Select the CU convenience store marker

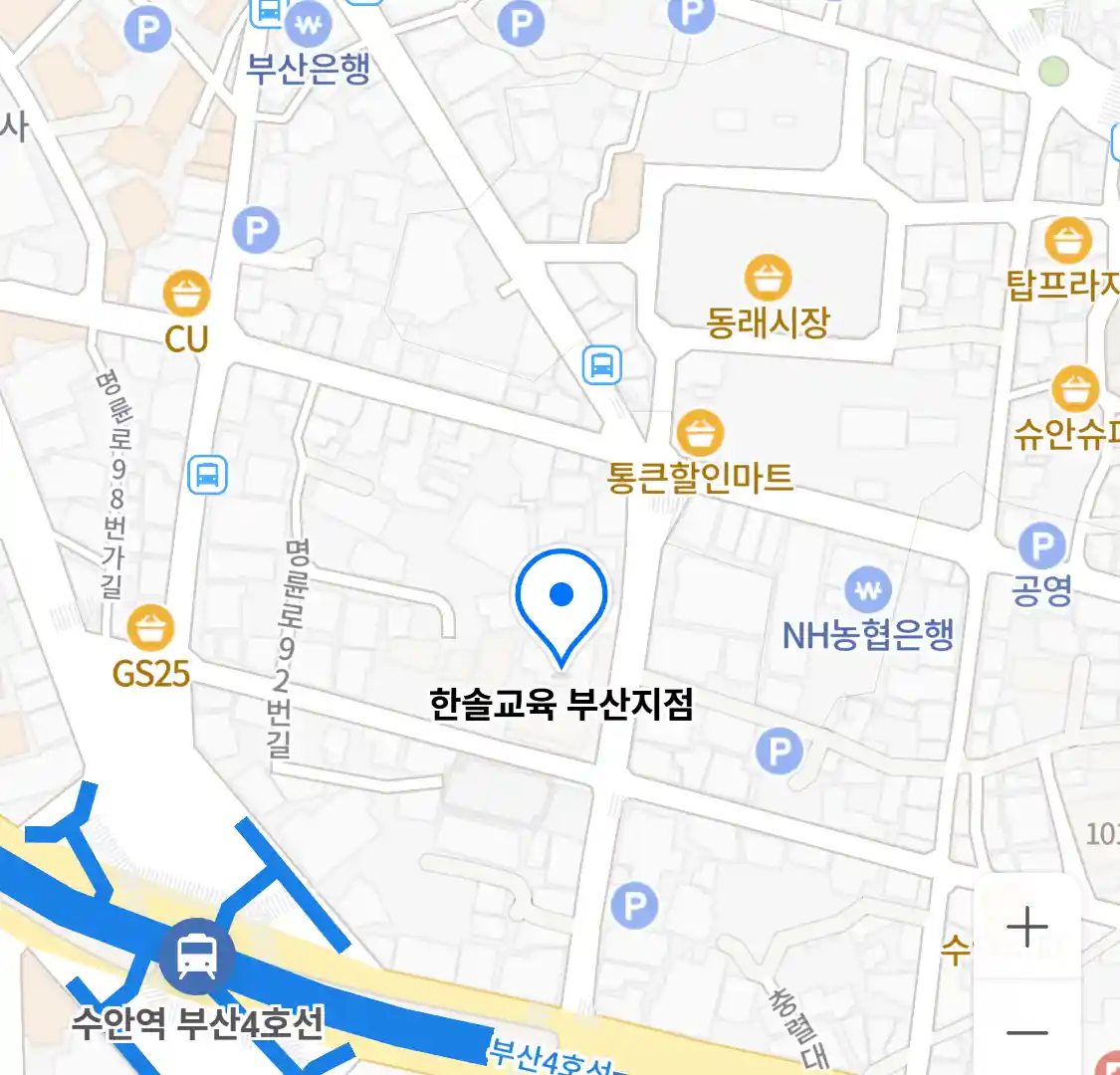click(x=186, y=294)
